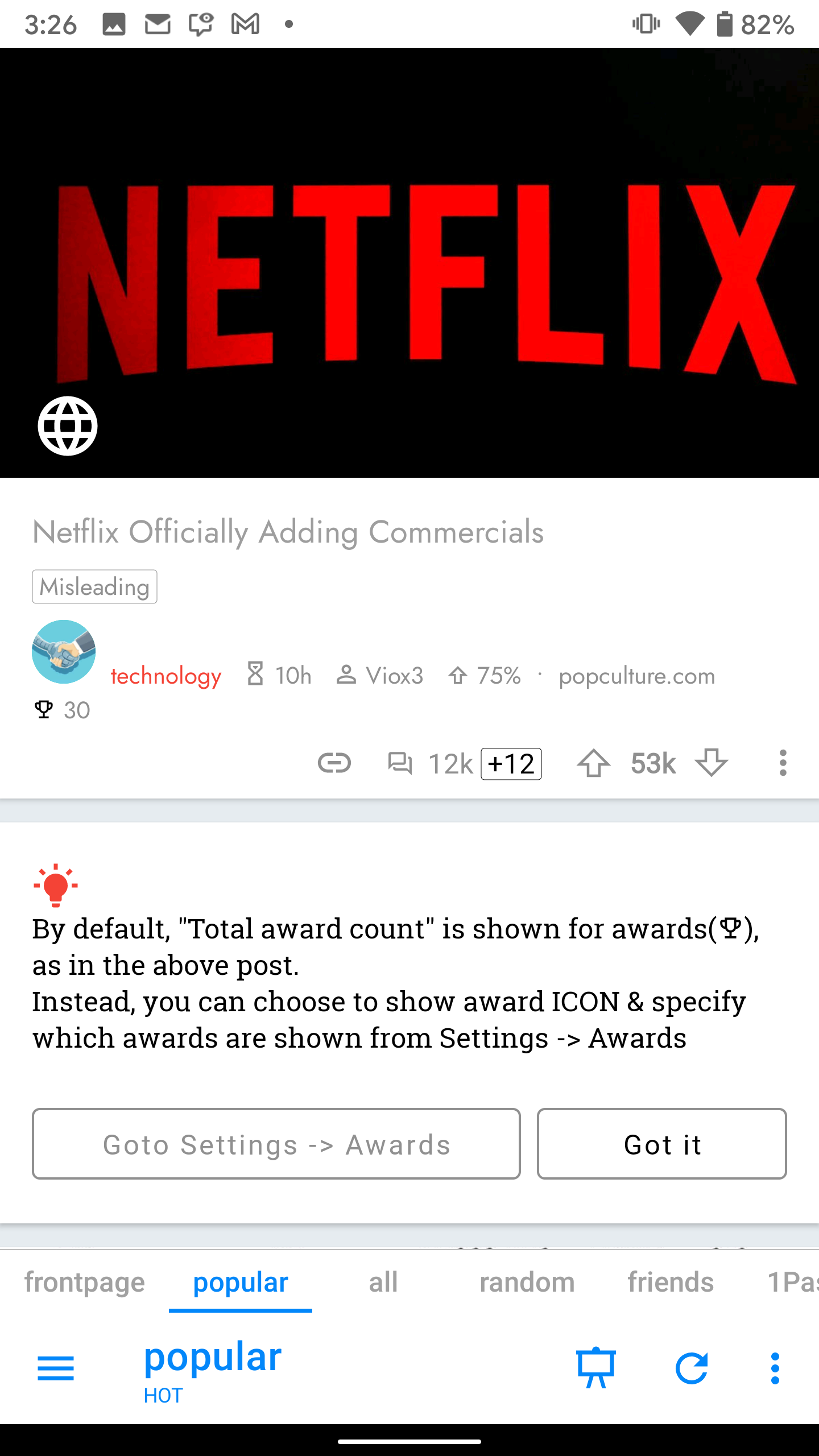
Task: Upvote the Netflix commercials post
Action: [x=593, y=763]
